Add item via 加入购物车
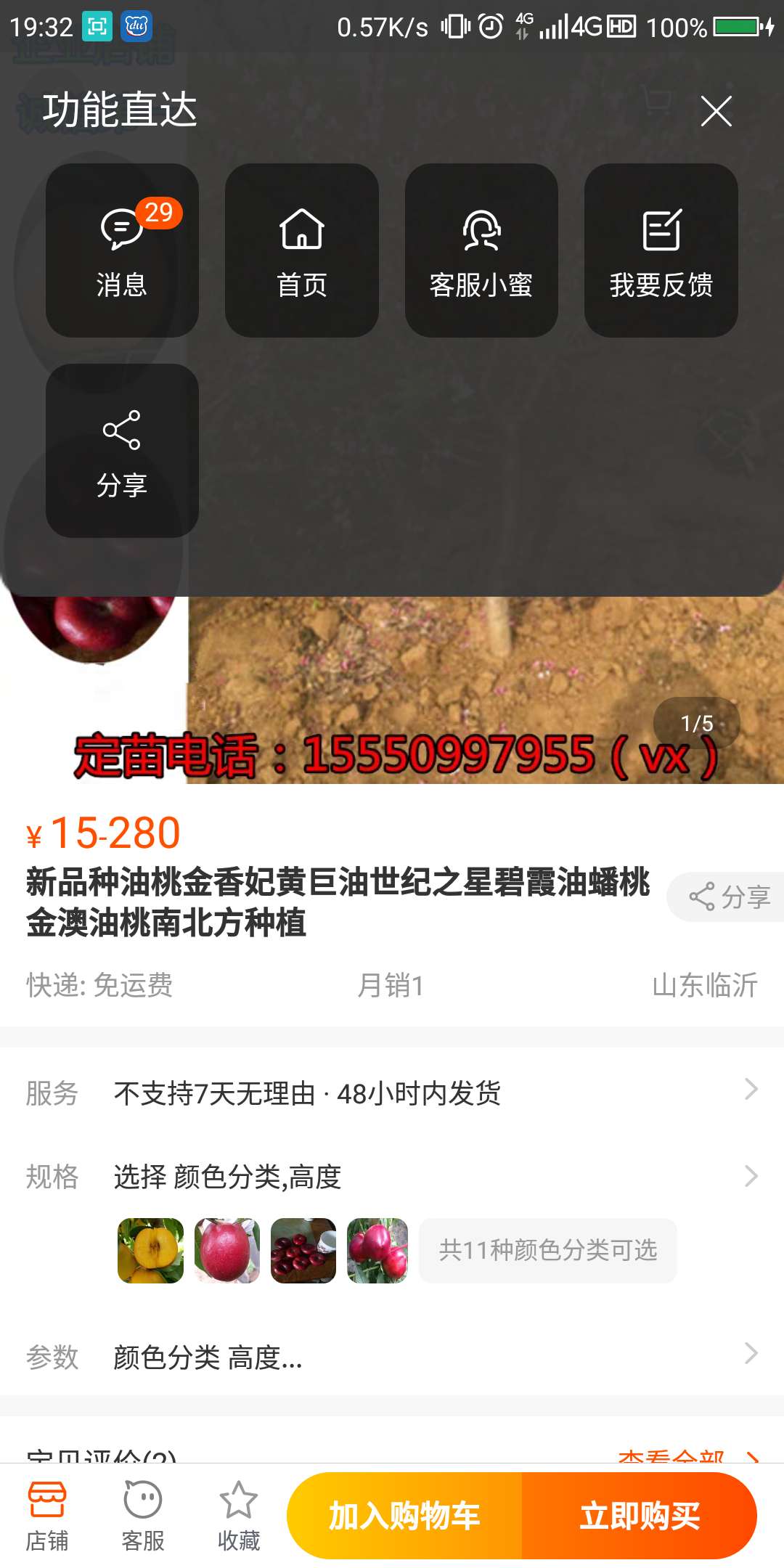The image size is (784, 1568). pyautogui.click(x=404, y=1516)
